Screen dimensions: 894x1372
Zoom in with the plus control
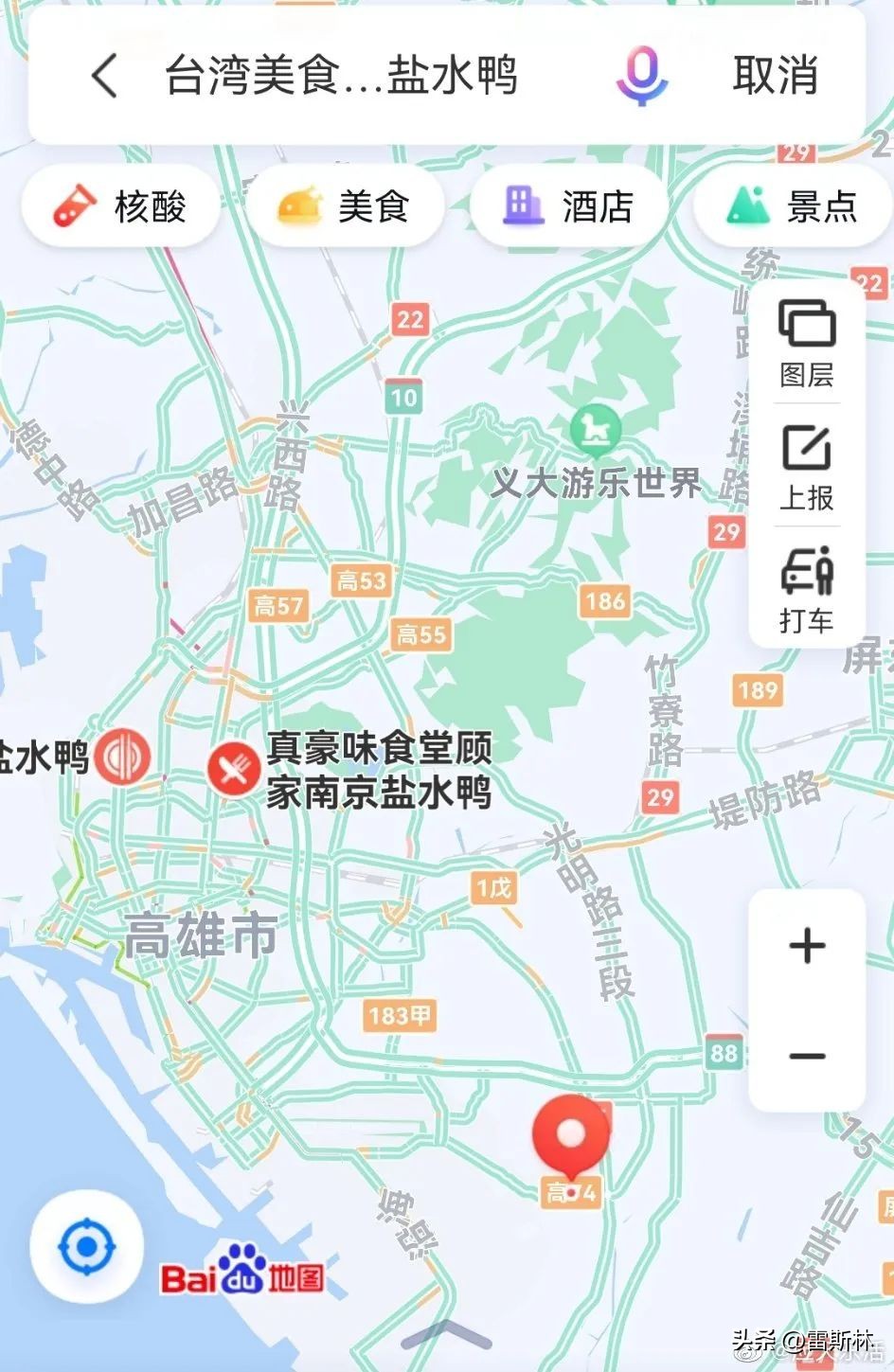click(806, 946)
